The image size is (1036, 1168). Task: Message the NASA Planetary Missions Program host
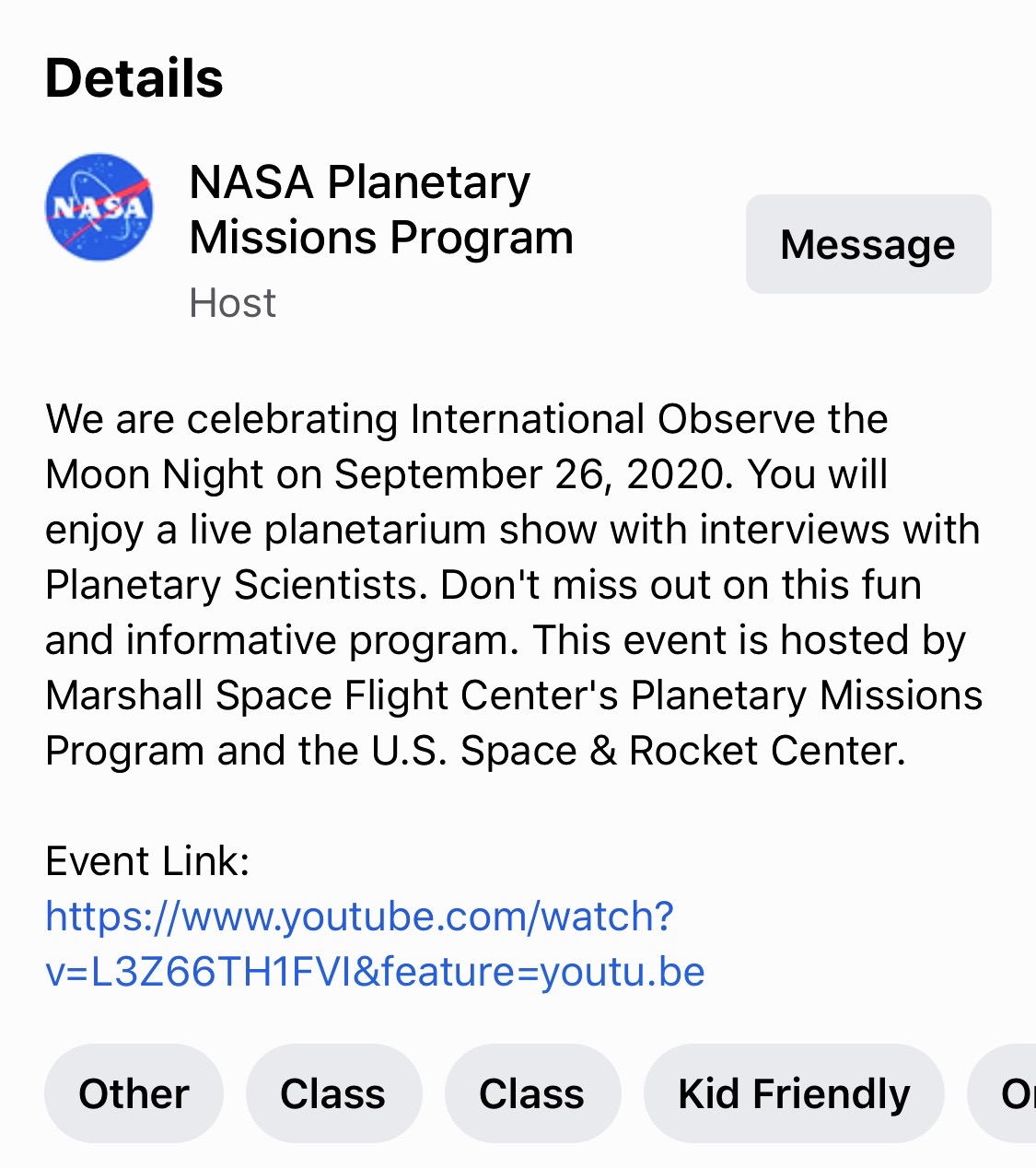coord(867,244)
